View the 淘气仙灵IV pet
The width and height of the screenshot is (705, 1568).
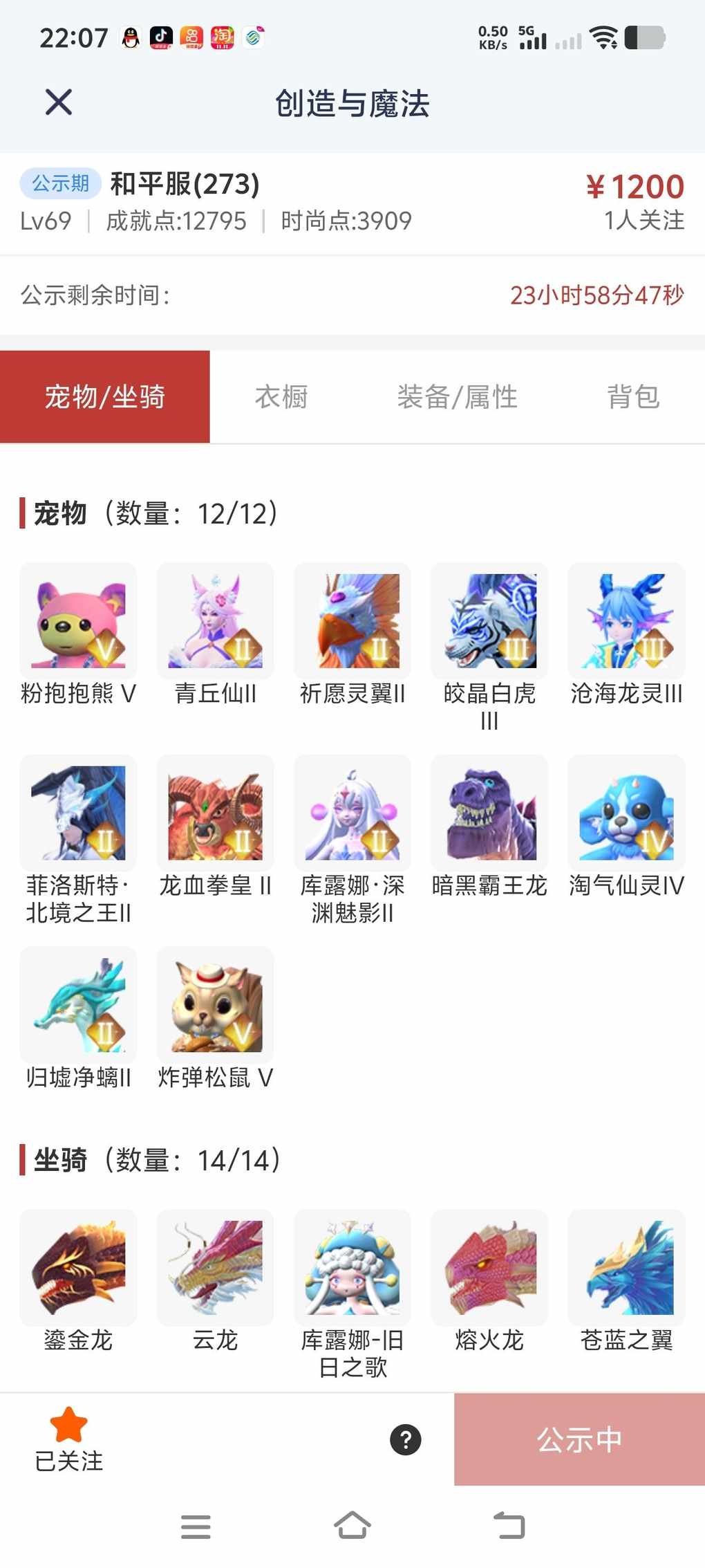click(x=626, y=813)
